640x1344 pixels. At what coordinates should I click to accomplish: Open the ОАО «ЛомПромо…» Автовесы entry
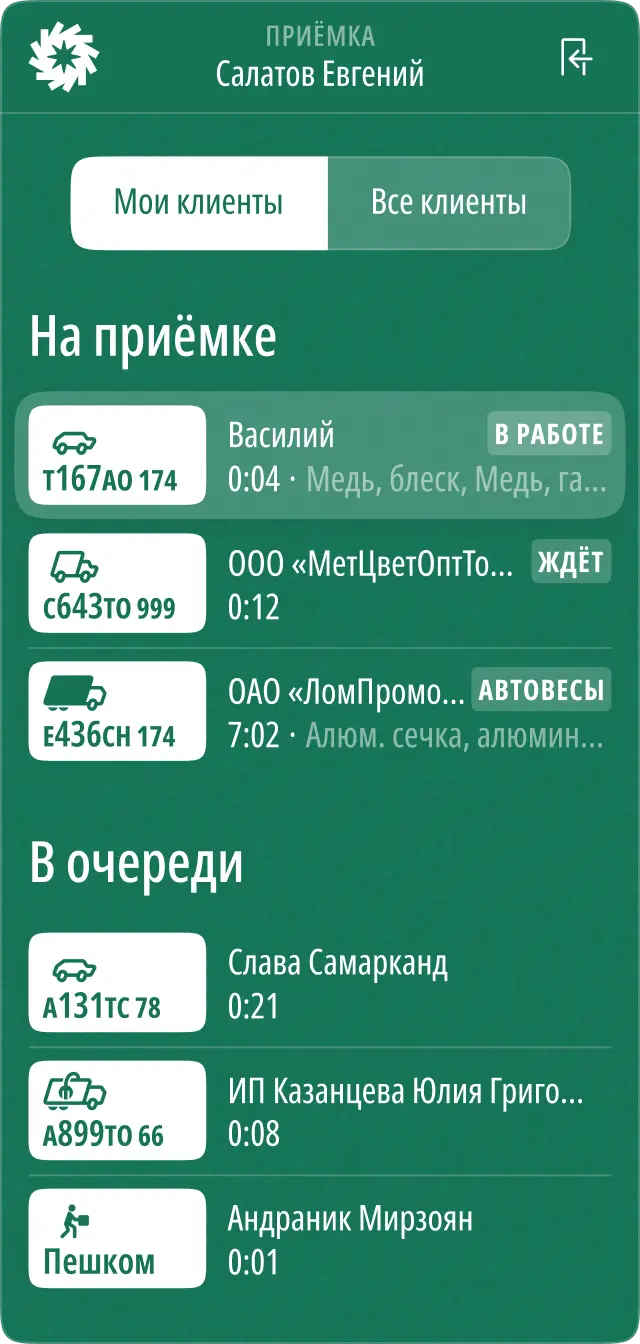320,711
